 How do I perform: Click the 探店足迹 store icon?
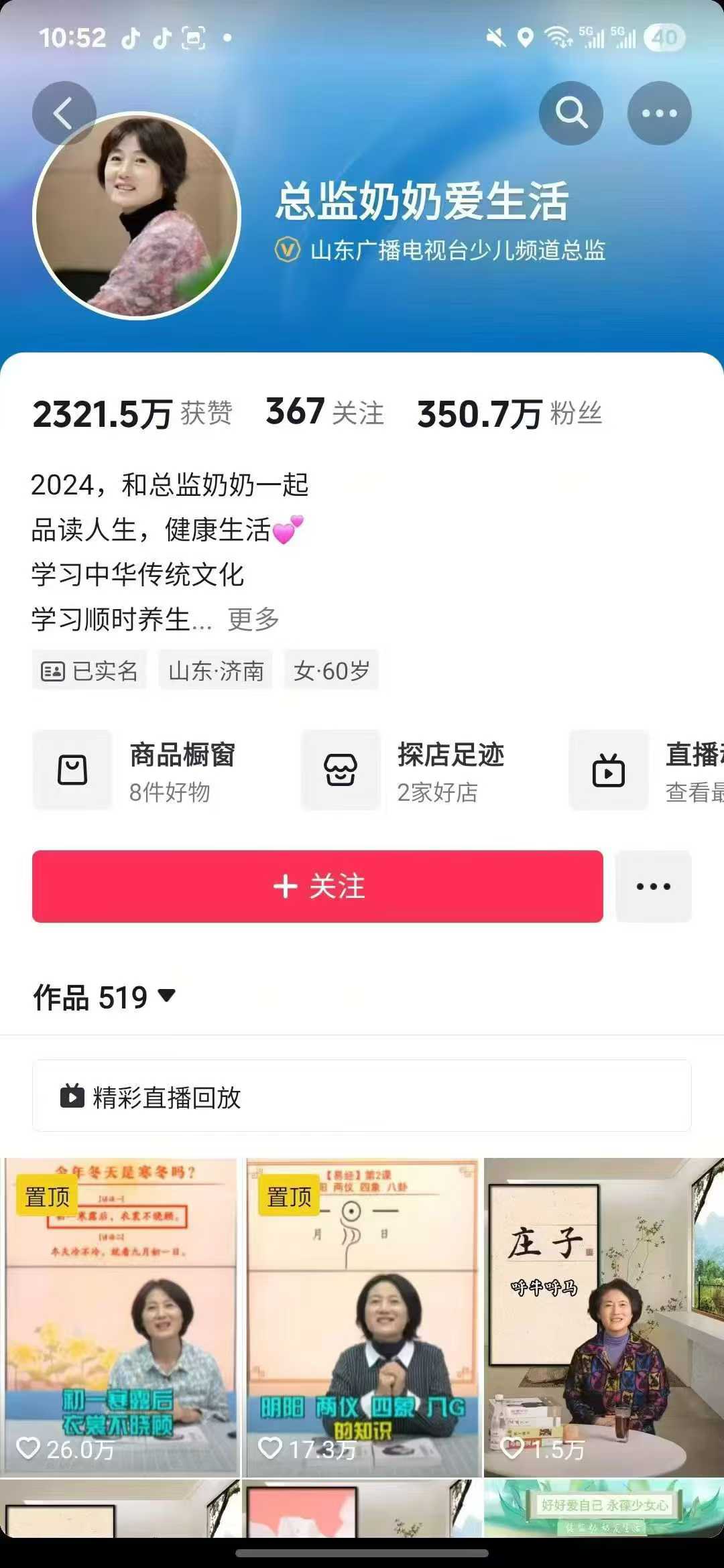pyautogui.click(x=341, y=771)
